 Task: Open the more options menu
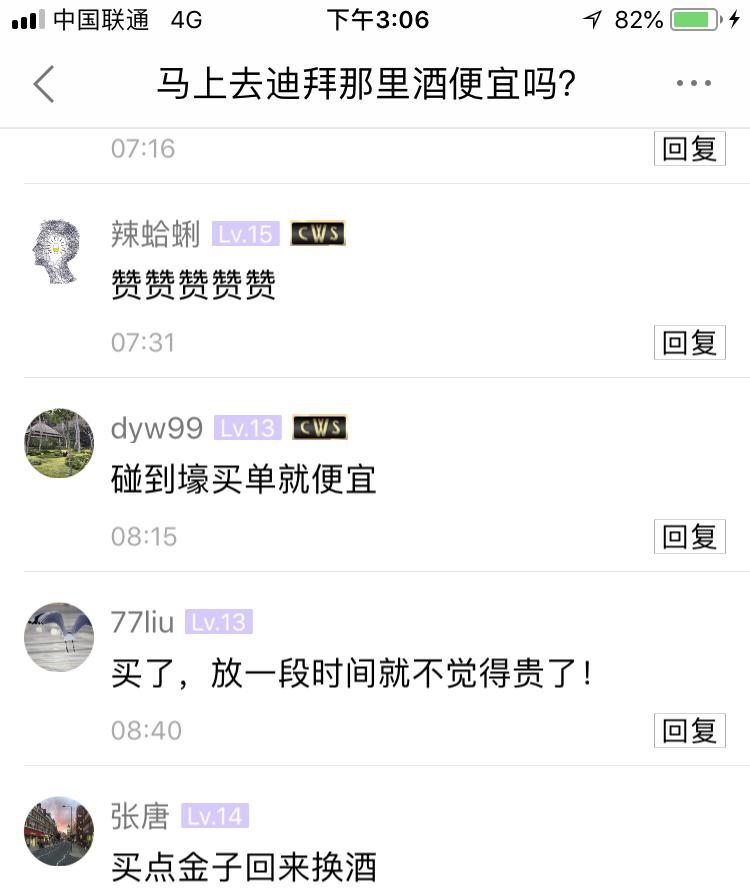coord(692,84)
